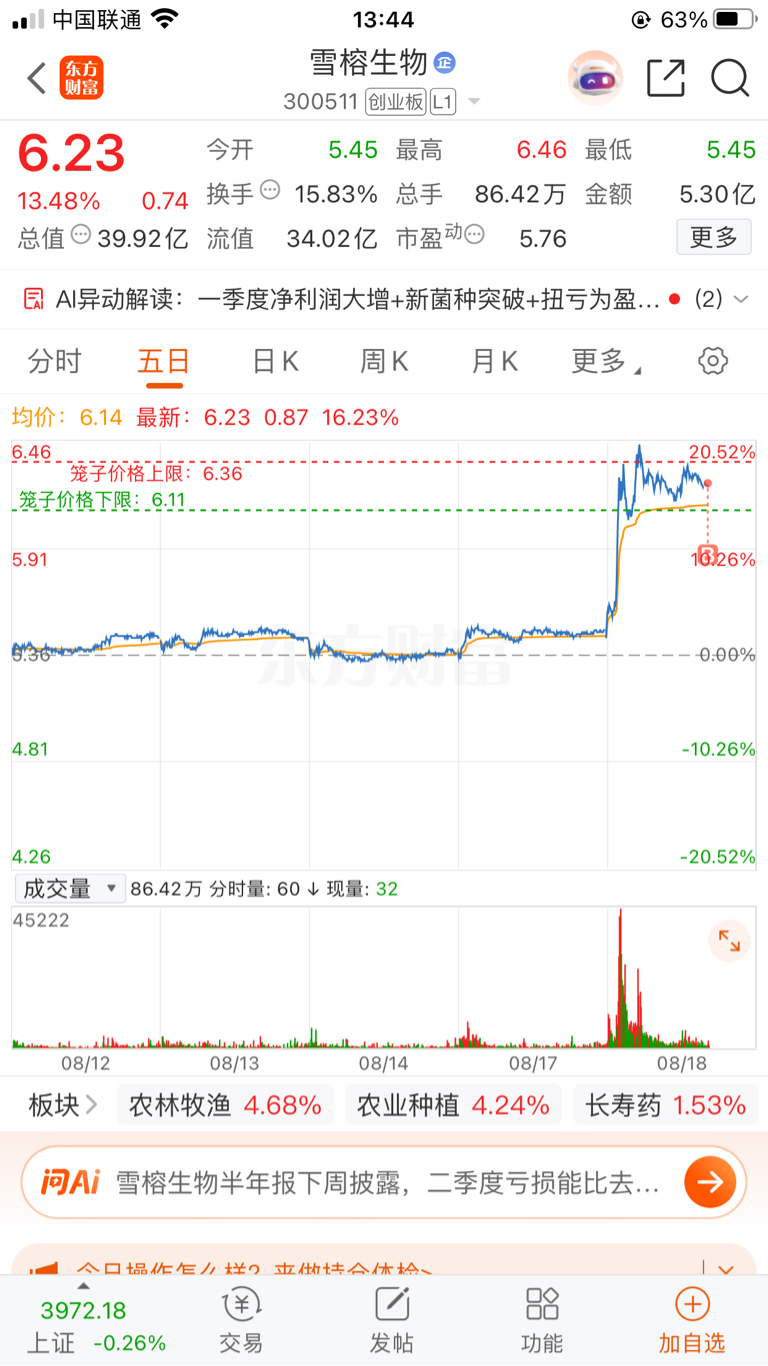
Task: Go back using the top-left arrow
Action: click(x=37, y=78)
